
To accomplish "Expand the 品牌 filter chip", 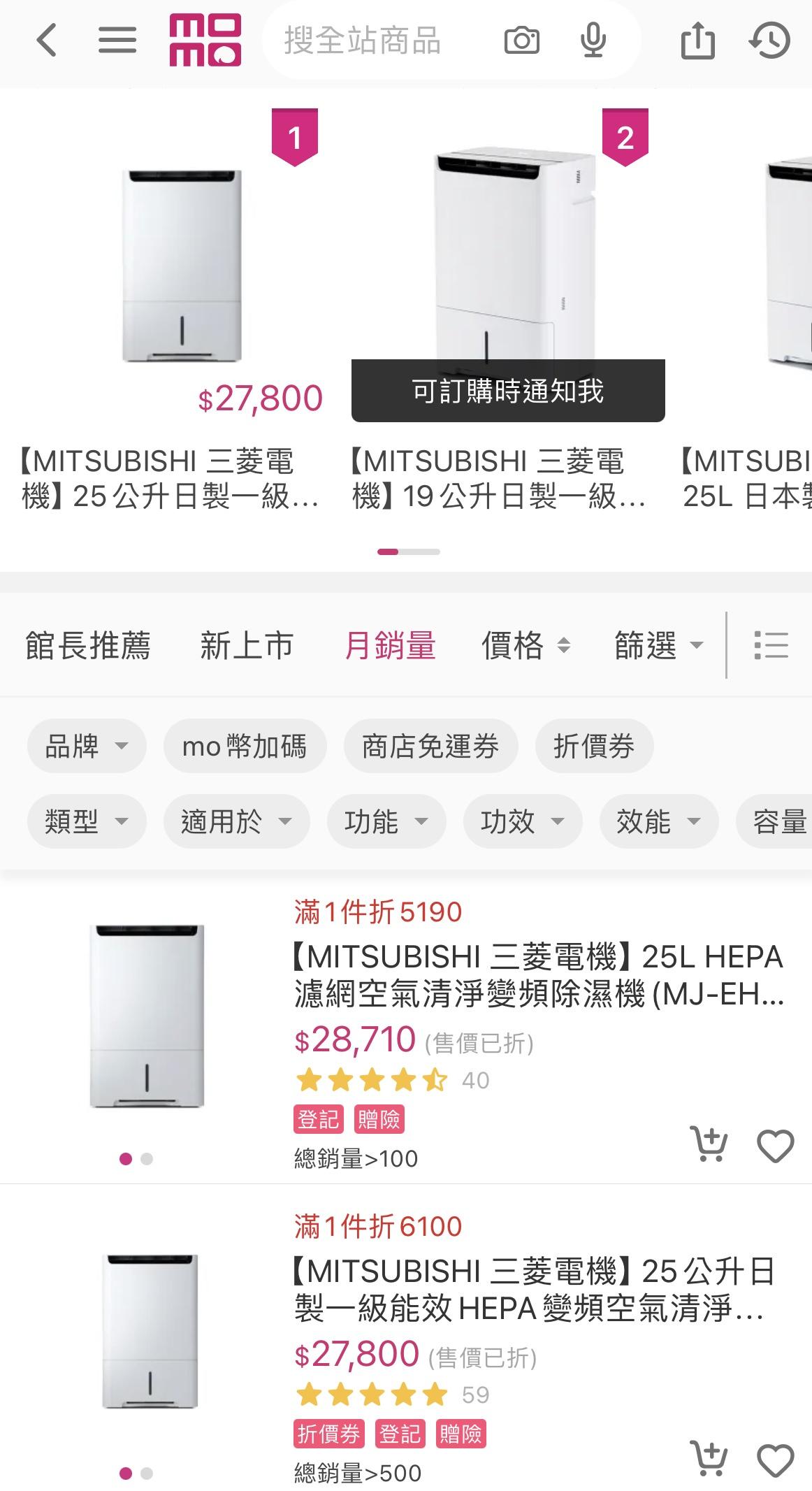I will (87, 746).
